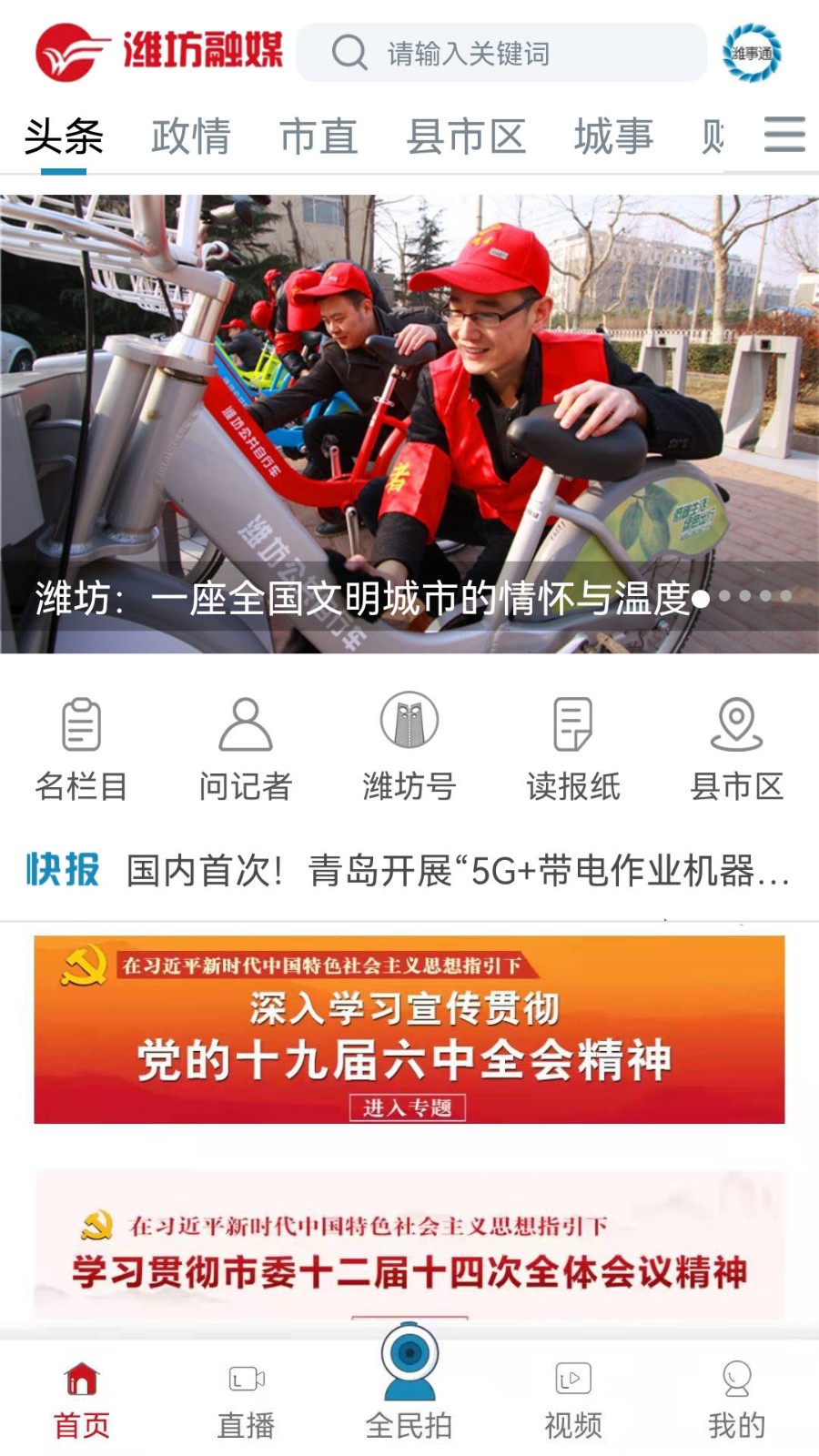The image size is (819, 1456).
Task: Click the 请输入关键词 search input field
Action: [500, 54]
